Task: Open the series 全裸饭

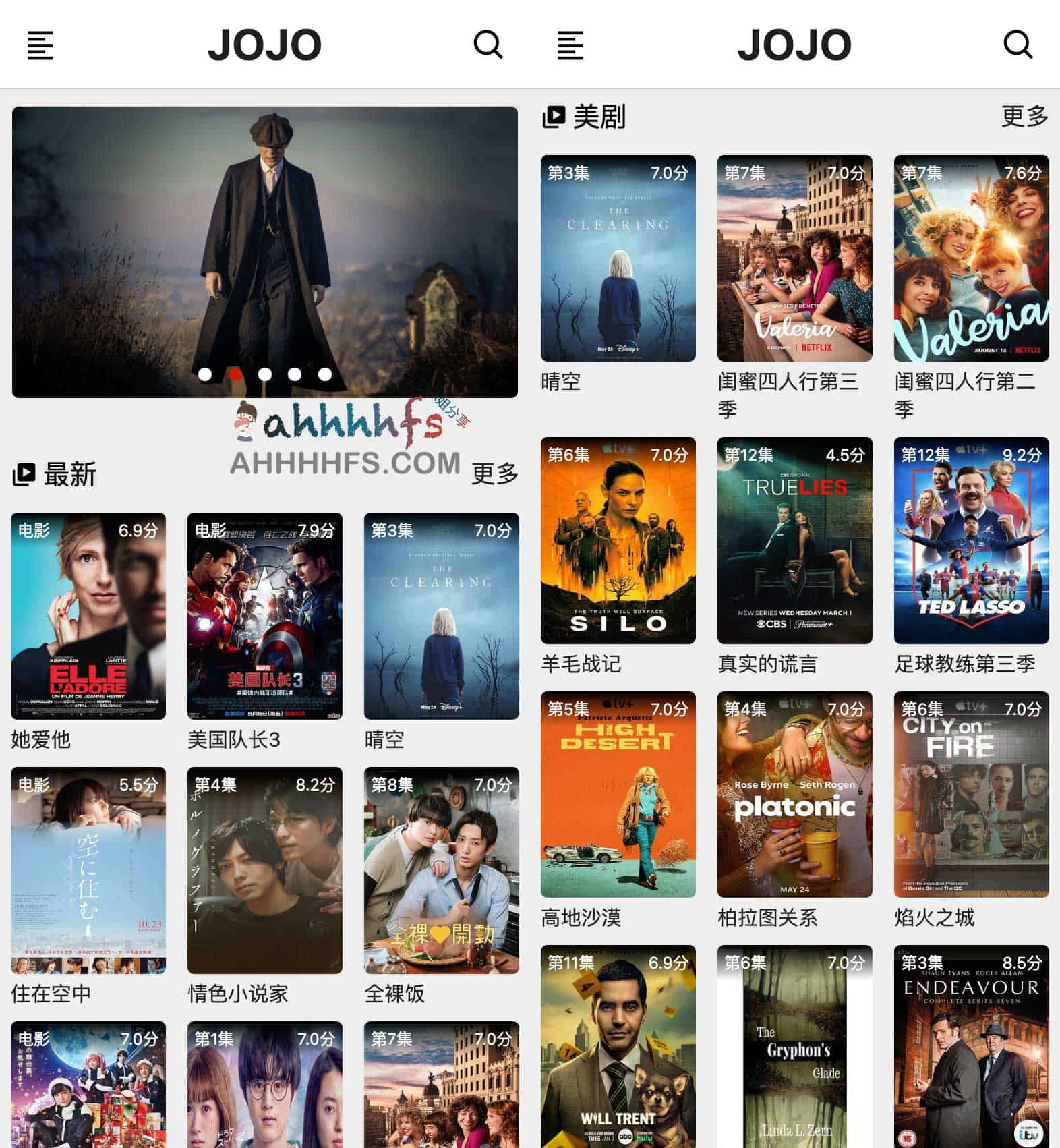Action: pyautogui.click(x=442, y=870)
